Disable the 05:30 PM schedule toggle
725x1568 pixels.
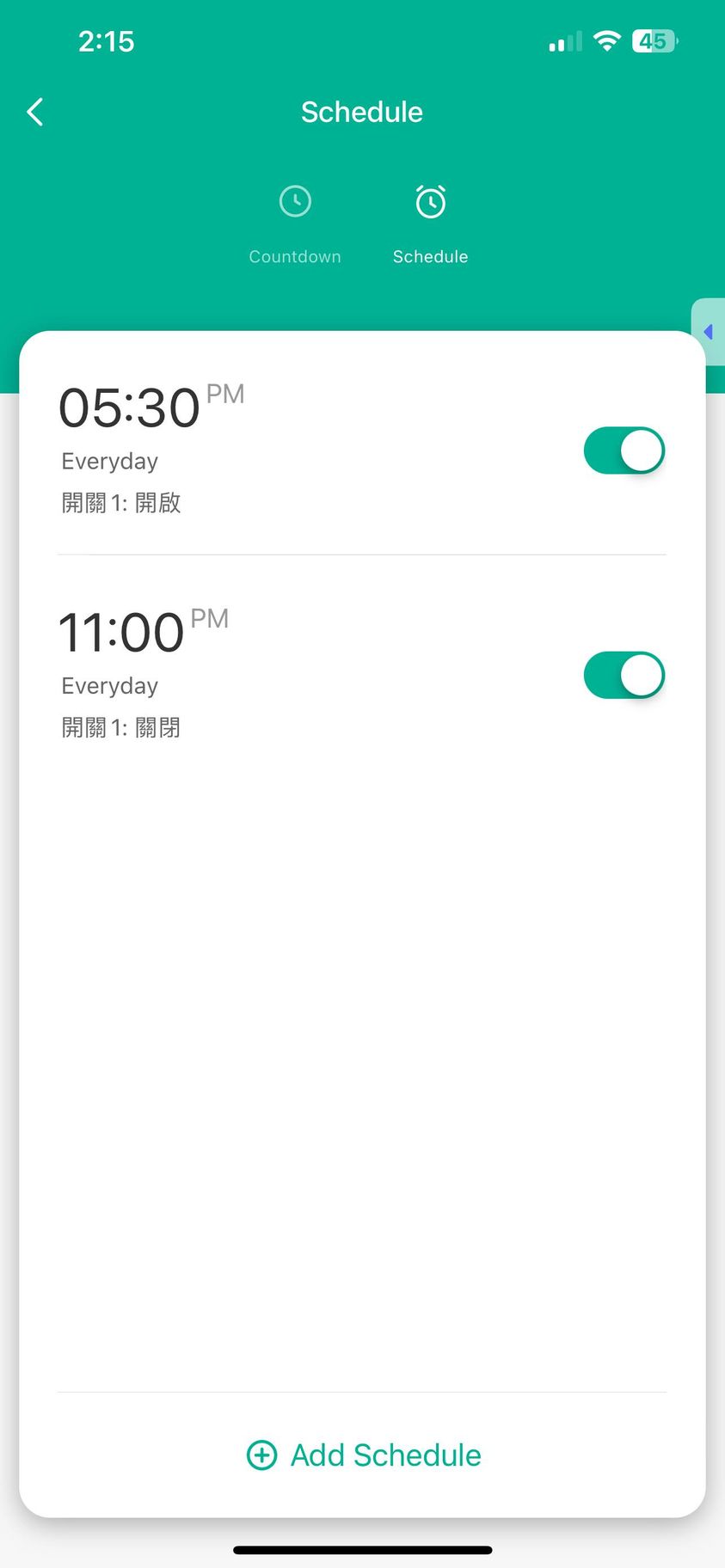pos(624,450)
